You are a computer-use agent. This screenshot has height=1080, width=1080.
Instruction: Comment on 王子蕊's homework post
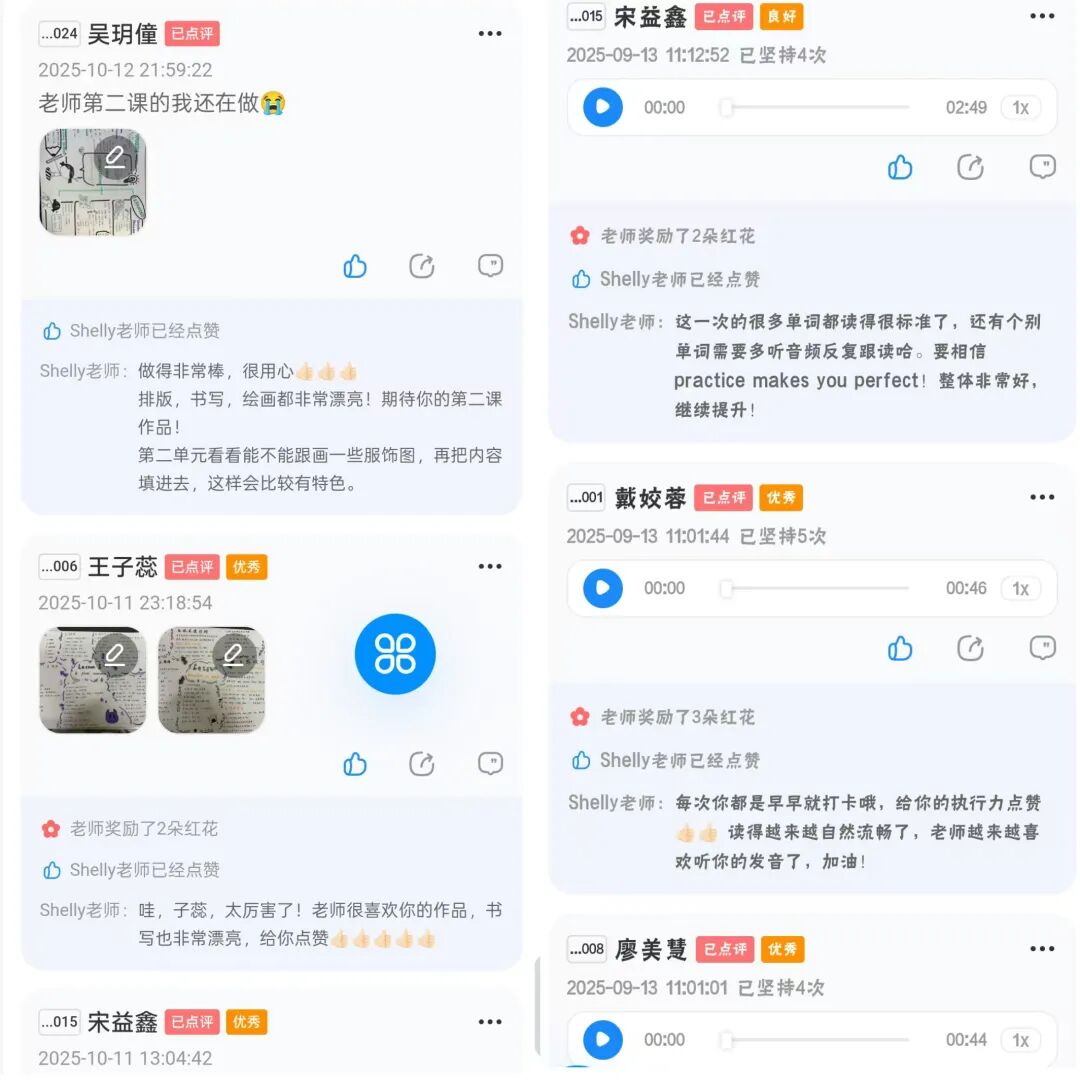coord(490,764)
